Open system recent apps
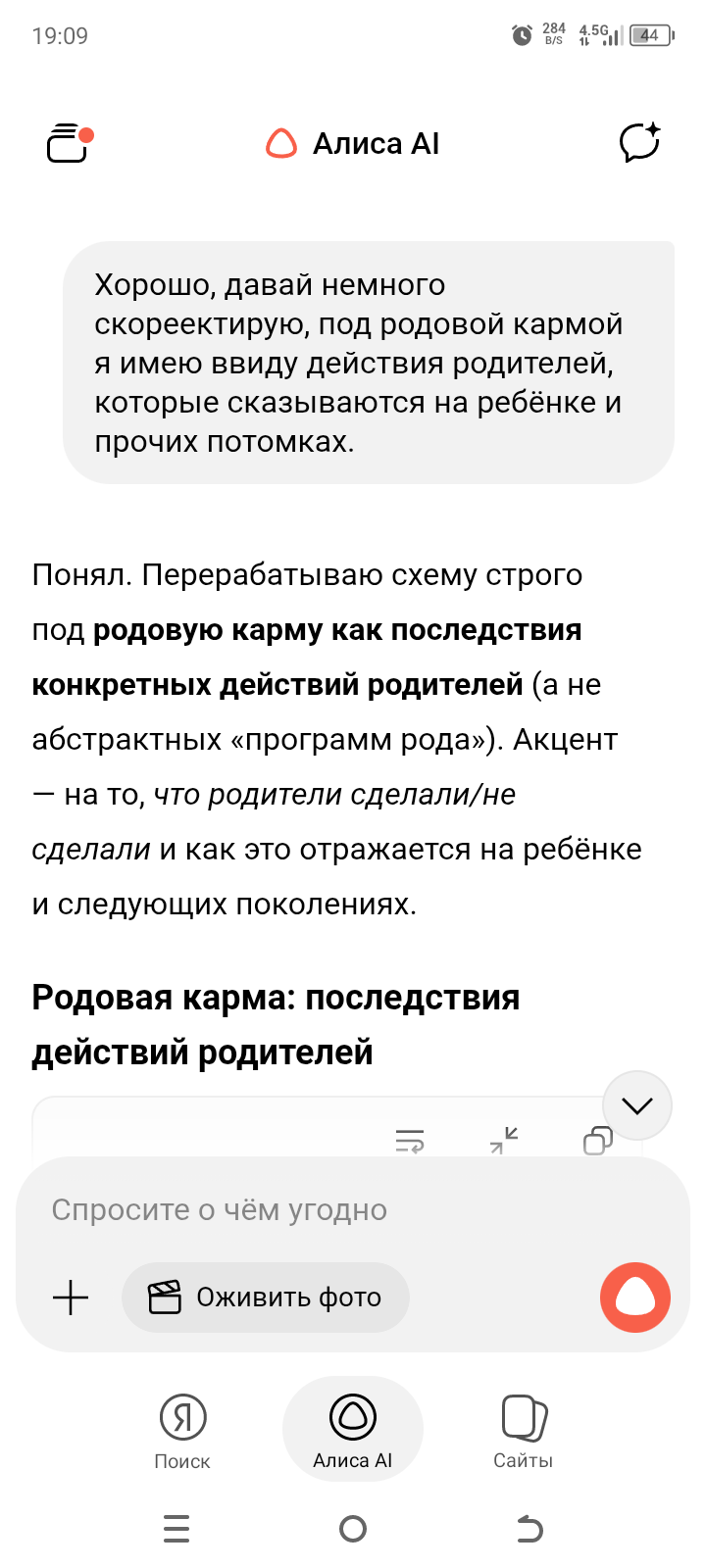The image size is (706, 1568). pos(176,1529)
